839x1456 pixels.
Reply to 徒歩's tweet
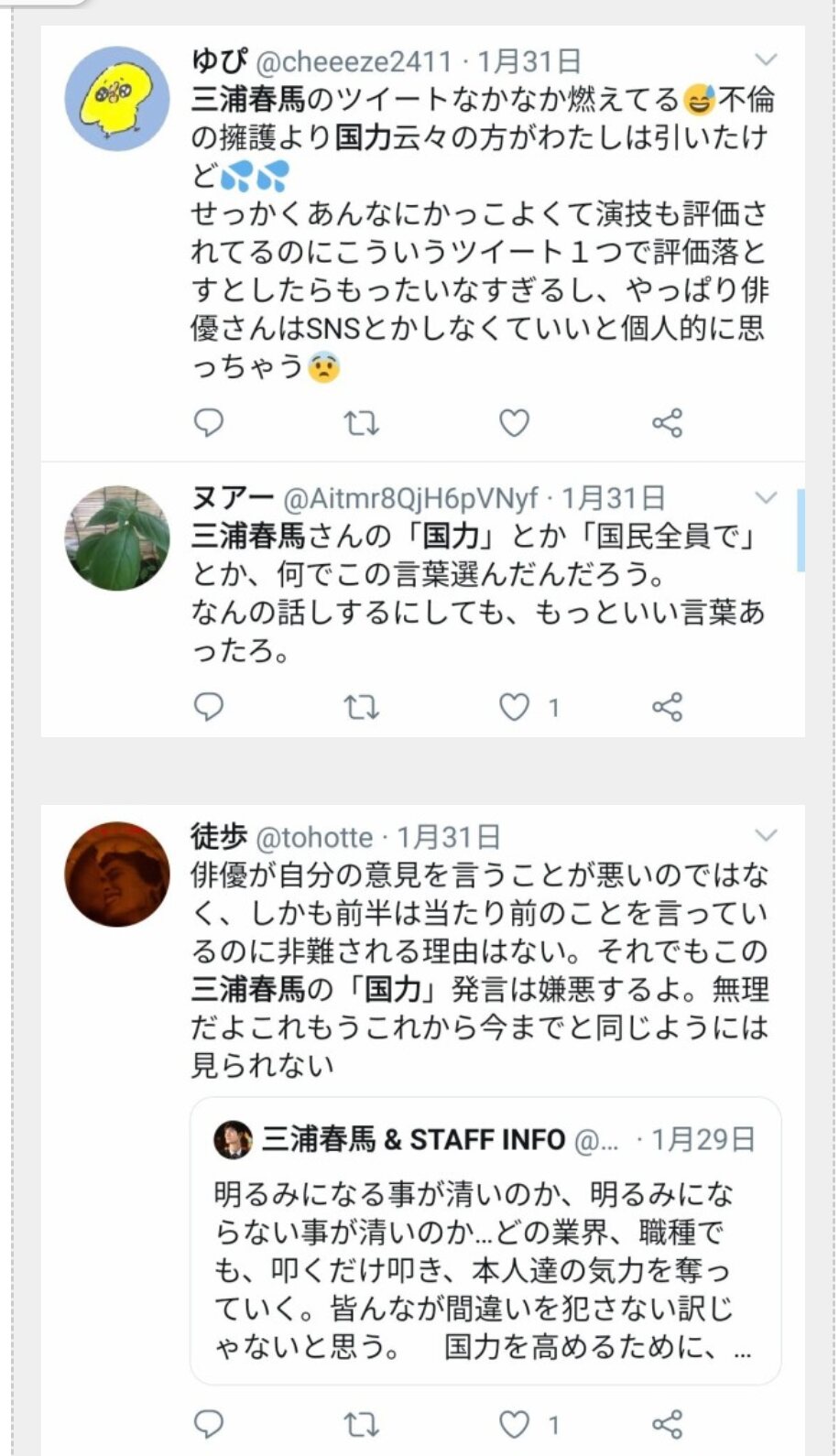pyautogui.click(x=209, y=1424)
